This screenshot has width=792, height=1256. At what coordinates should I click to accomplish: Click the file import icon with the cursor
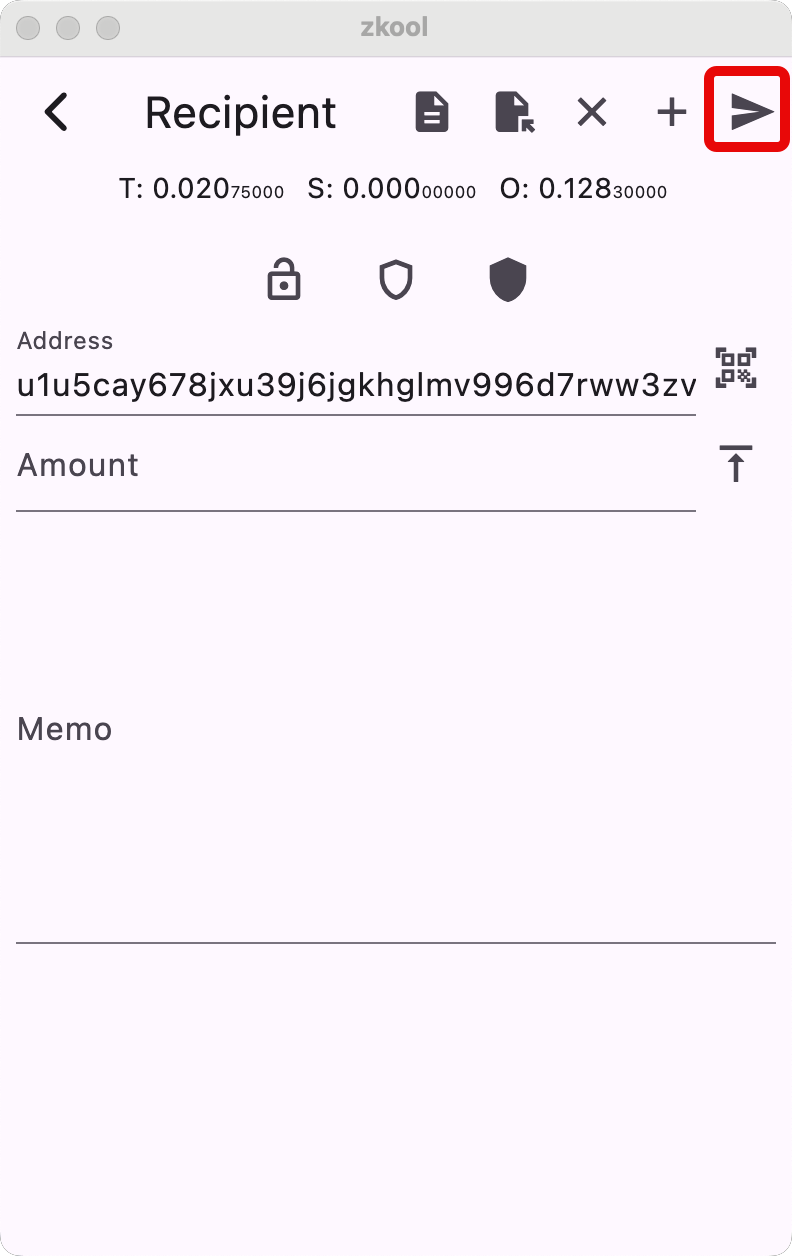(512, 112)
